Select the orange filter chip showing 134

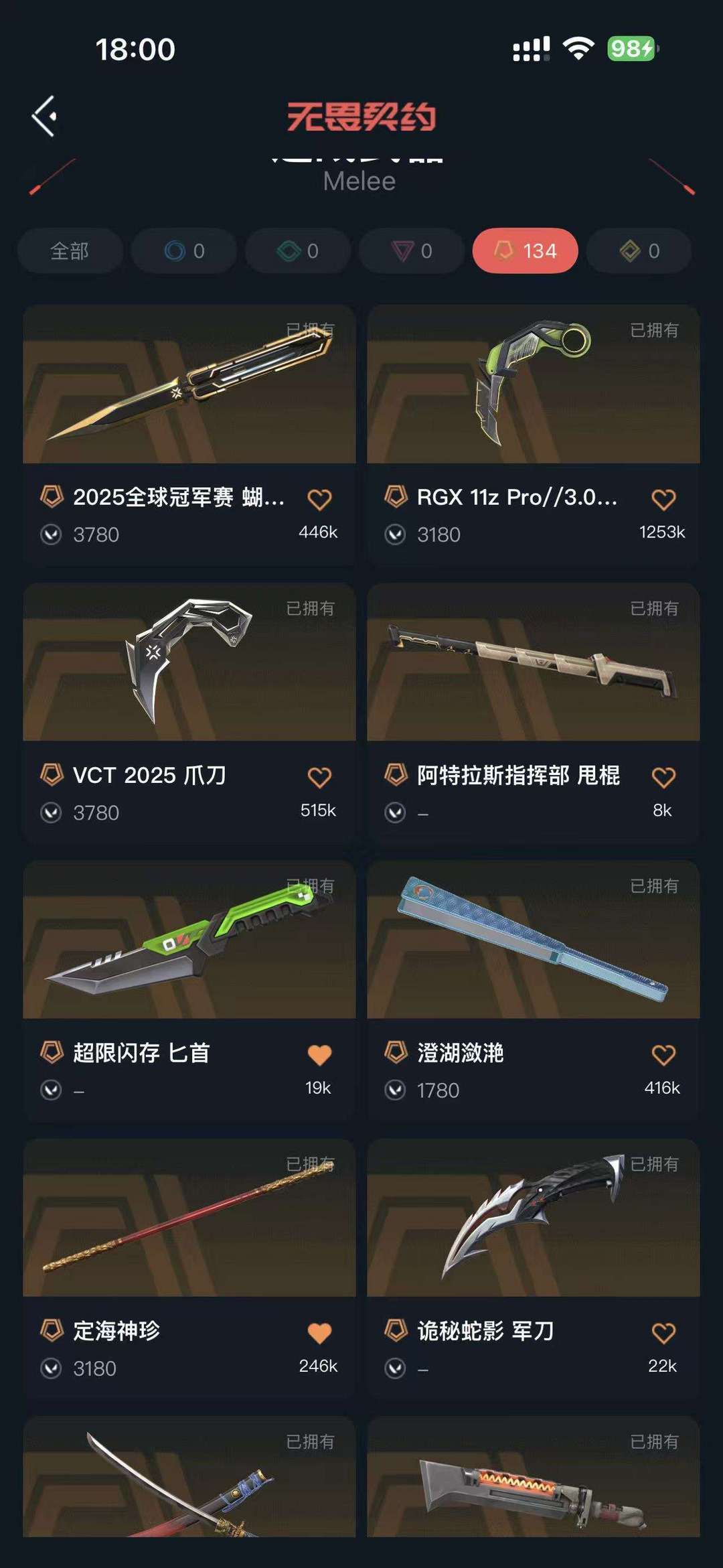[525, 251]
